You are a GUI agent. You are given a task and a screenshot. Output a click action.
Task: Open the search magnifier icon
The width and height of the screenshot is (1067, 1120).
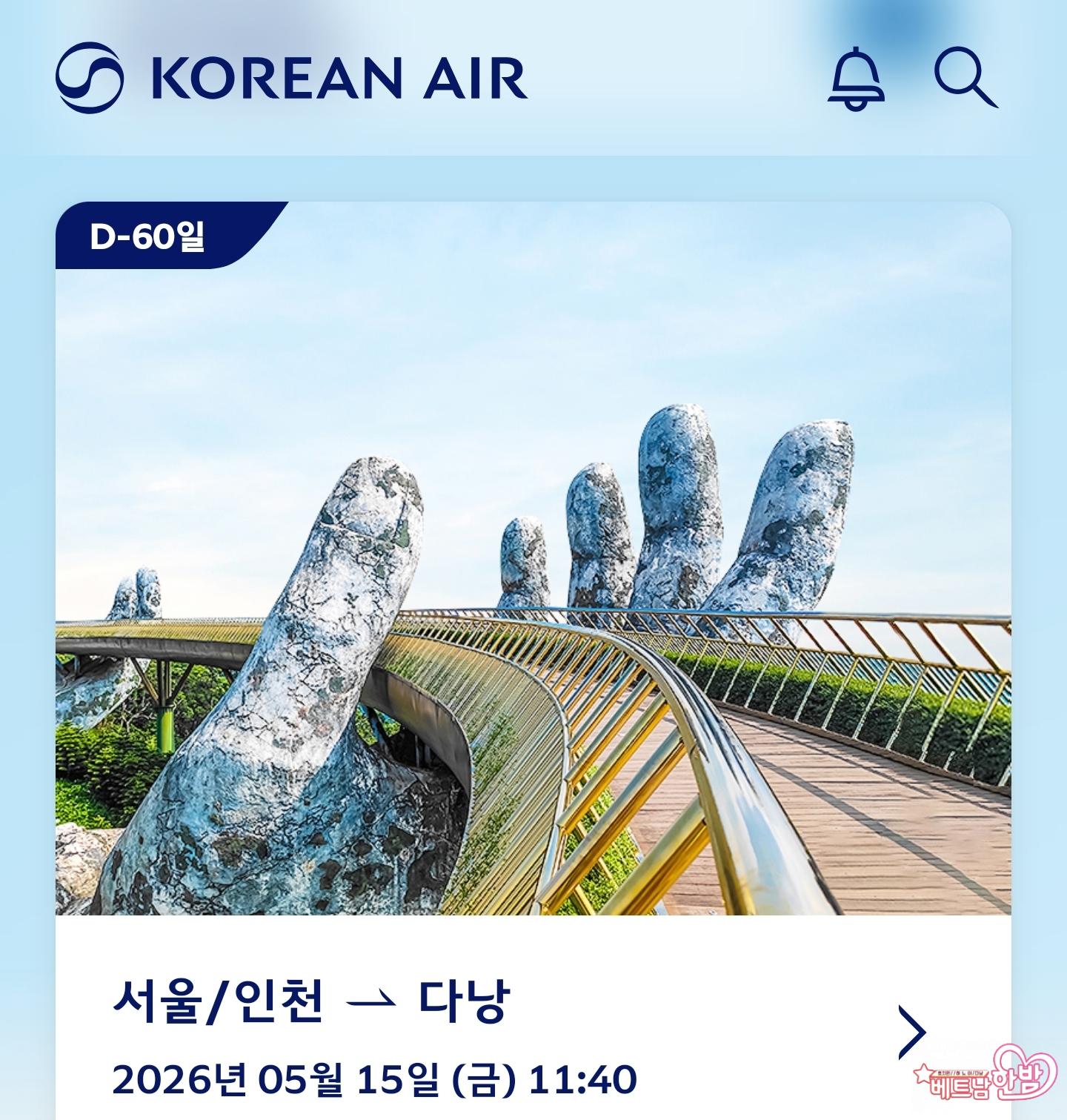pyautogui.click(x=964, y=78)
